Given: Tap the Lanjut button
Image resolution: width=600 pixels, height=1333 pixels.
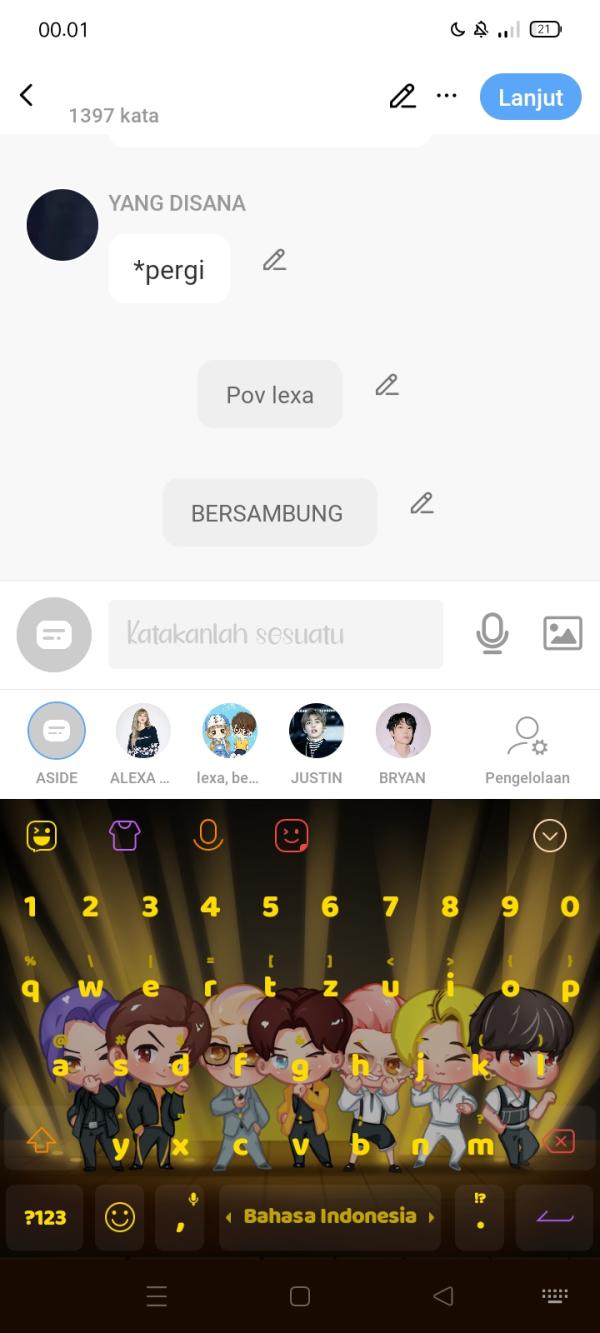Looking at the screenshot, I should 530,97.
